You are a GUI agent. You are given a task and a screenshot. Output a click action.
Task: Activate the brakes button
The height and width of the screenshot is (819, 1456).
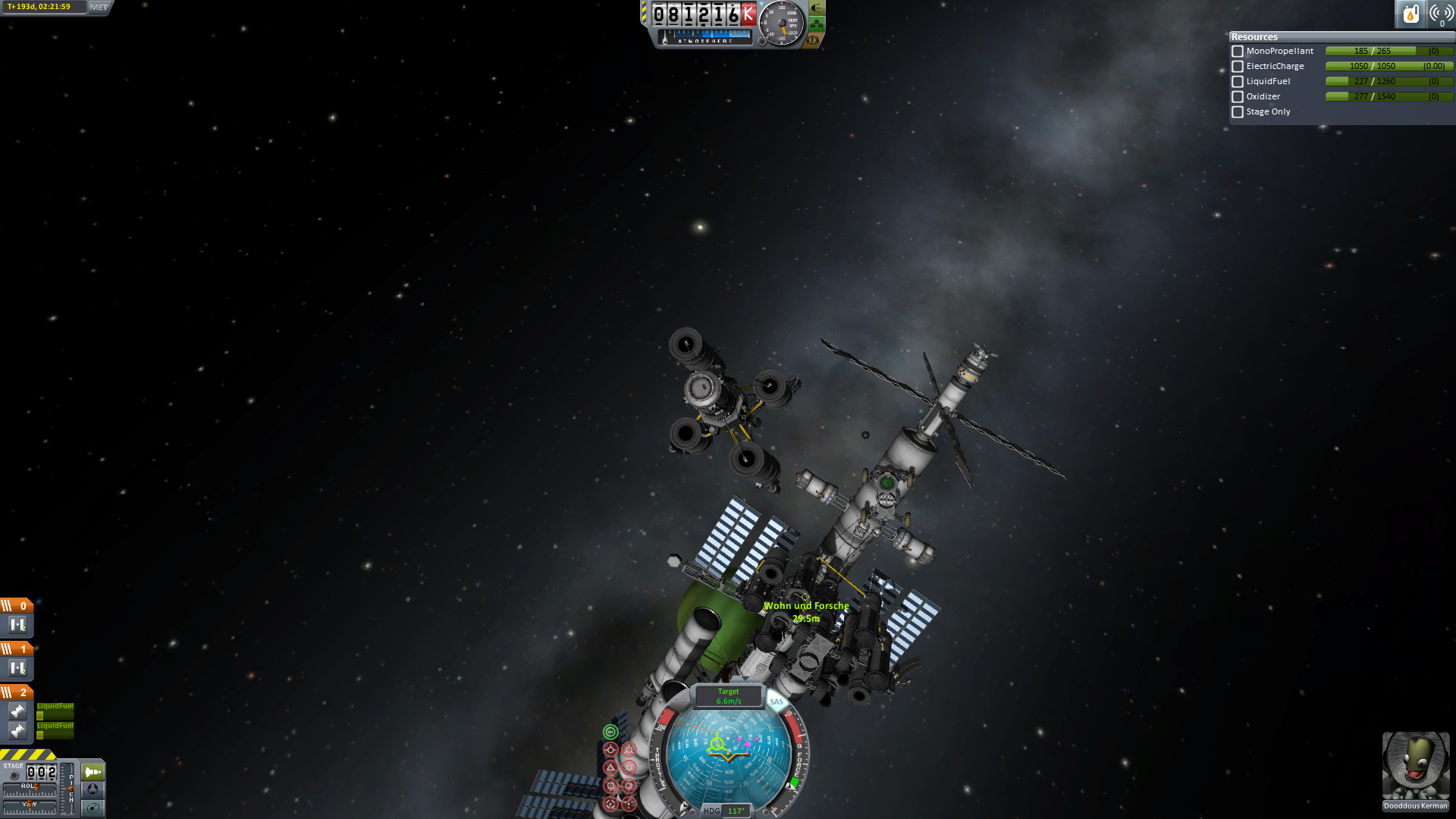[x=814, y=40]
